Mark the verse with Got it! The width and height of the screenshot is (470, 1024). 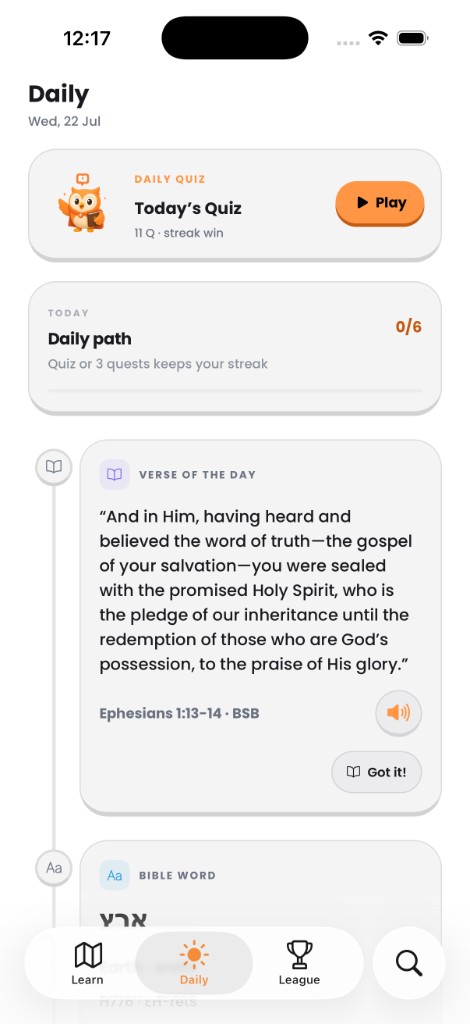[x=377, y=772]
